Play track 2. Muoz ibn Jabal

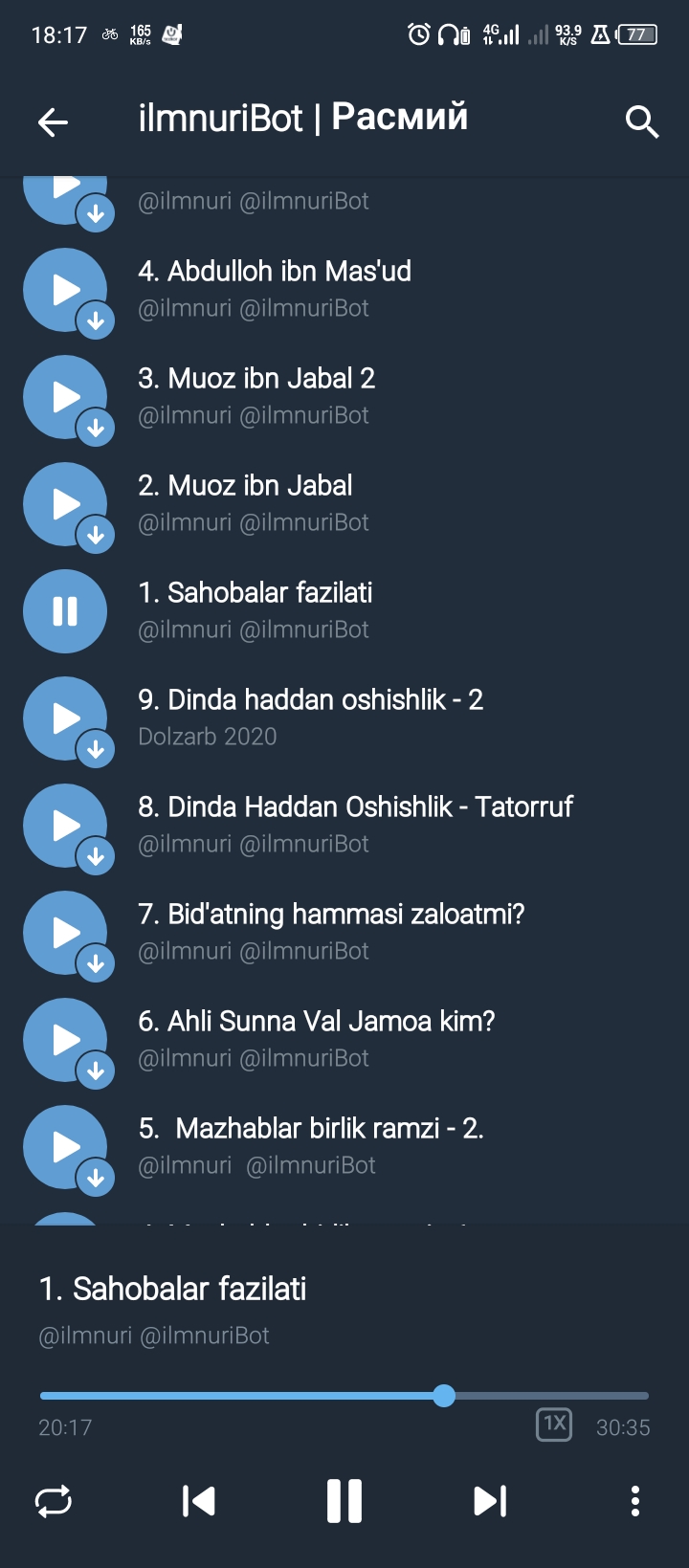(x=65, y=504)
